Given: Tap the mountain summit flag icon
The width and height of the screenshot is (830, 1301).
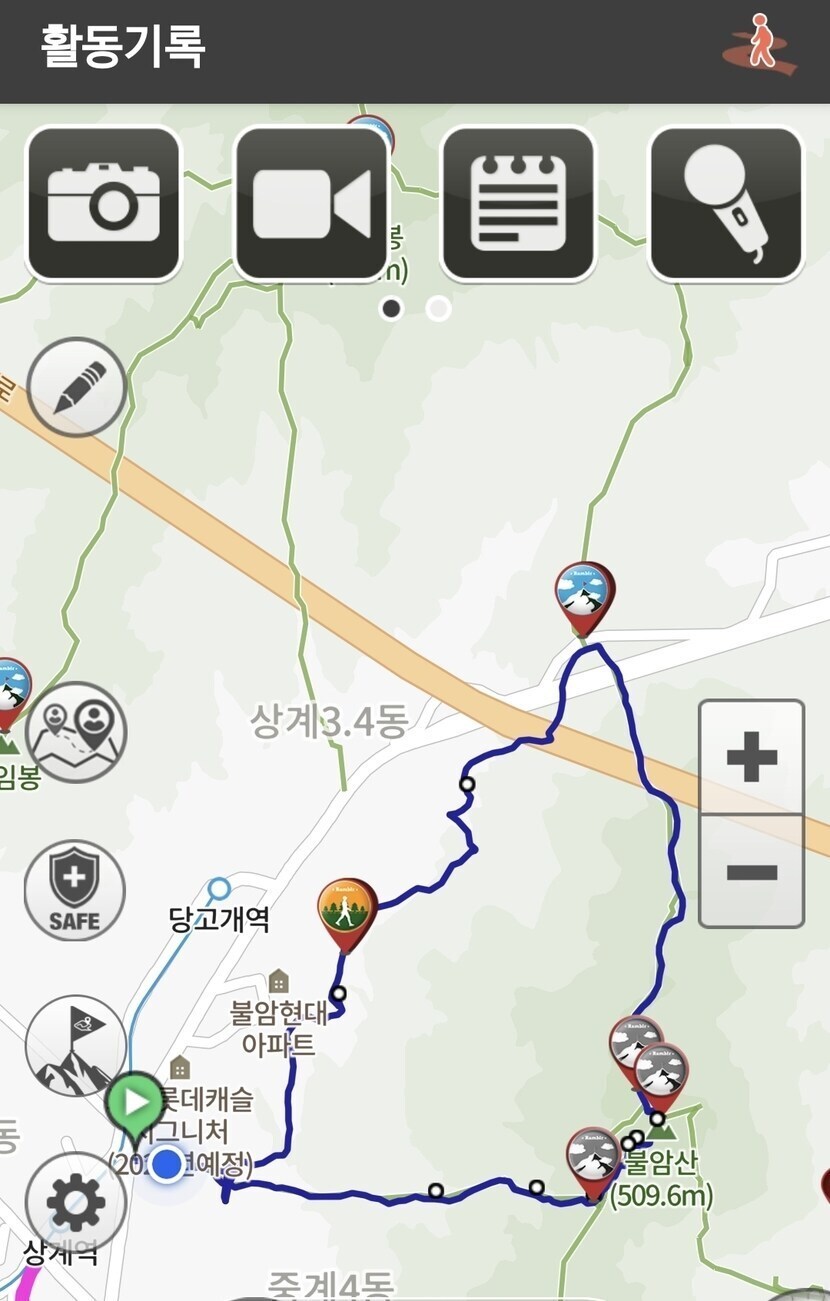Looking at the screenshot, I should pos(76,1046).
